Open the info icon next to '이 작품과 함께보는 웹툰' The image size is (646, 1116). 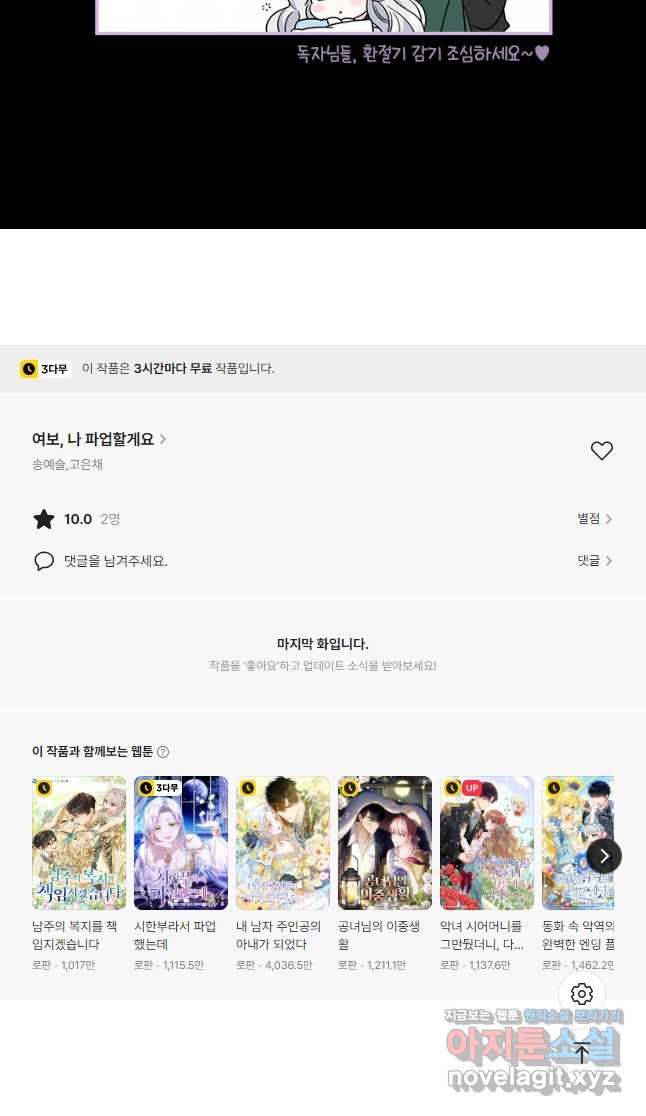point(163,752)
